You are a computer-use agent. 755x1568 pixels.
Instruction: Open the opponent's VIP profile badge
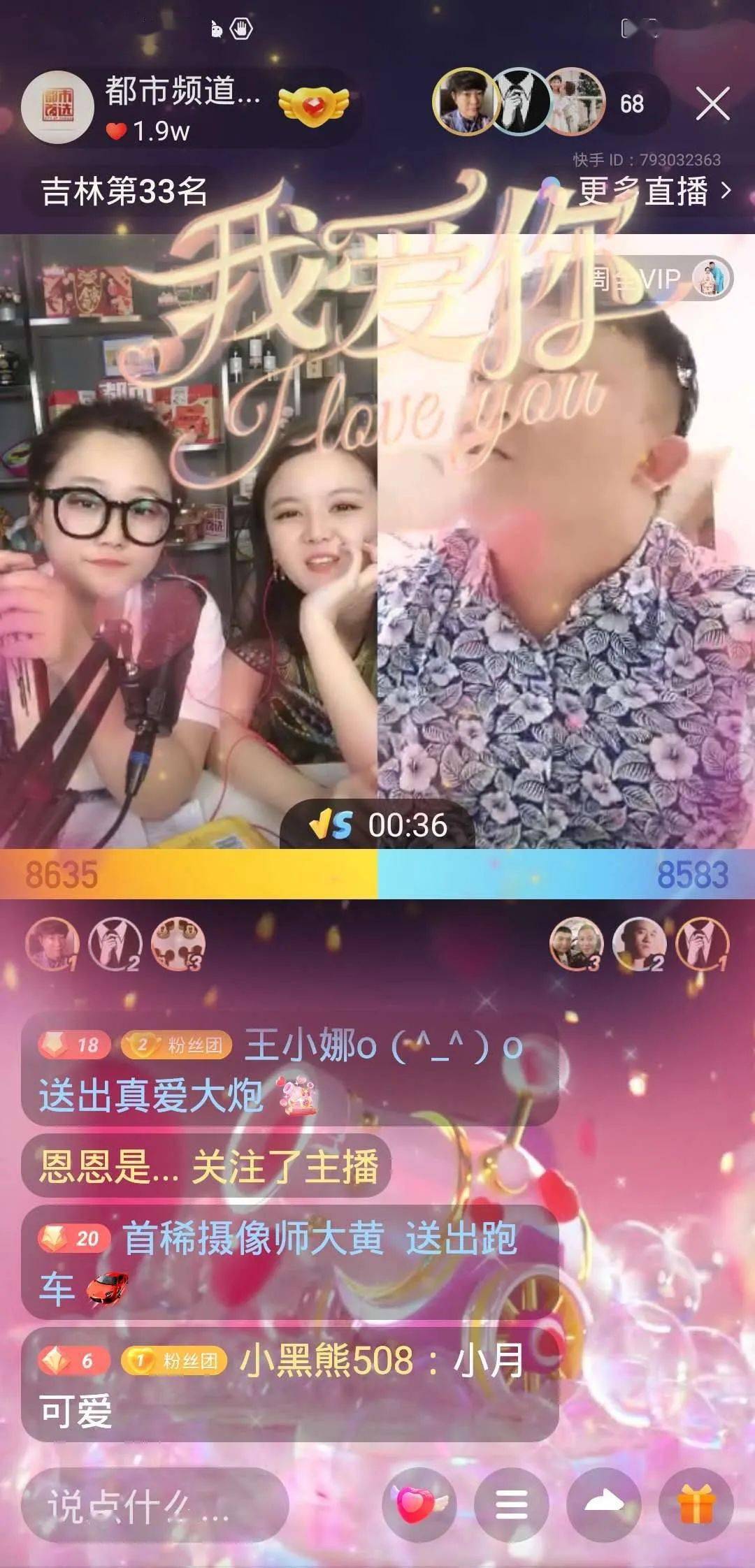pyautogui.click(x=660, y=278)
